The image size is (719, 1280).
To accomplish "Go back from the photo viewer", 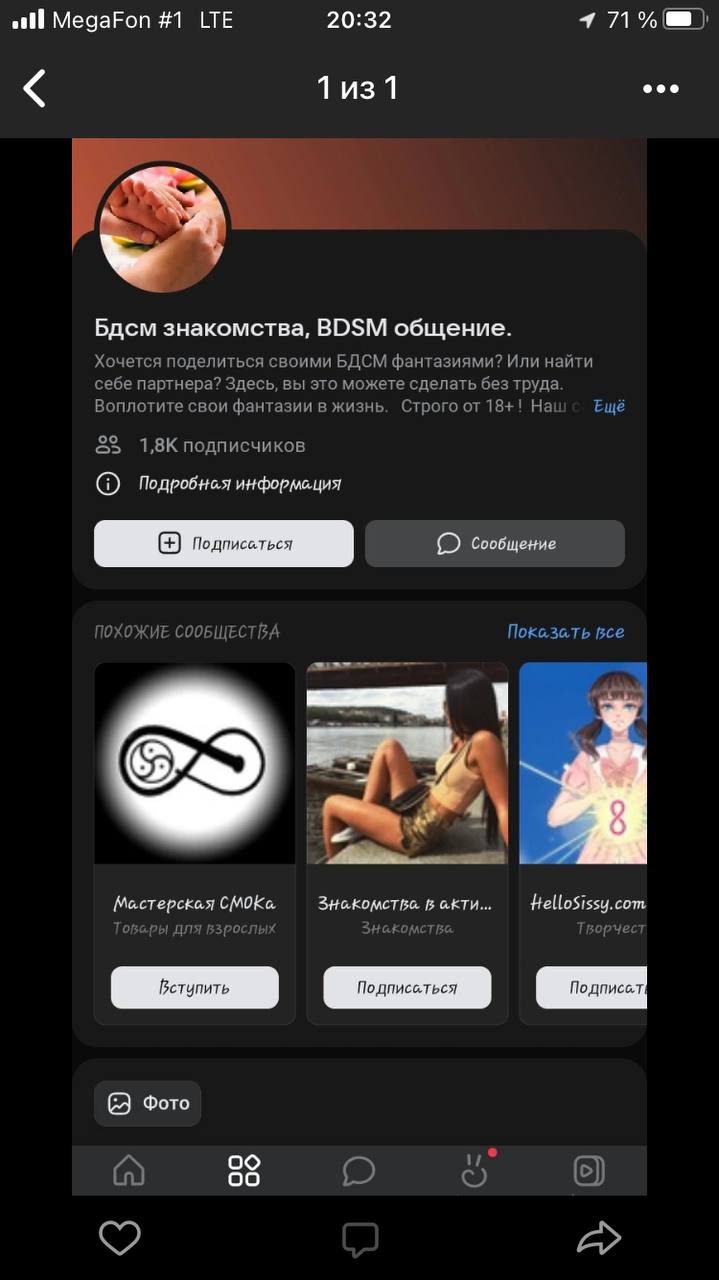I will (x=35, y=89).
